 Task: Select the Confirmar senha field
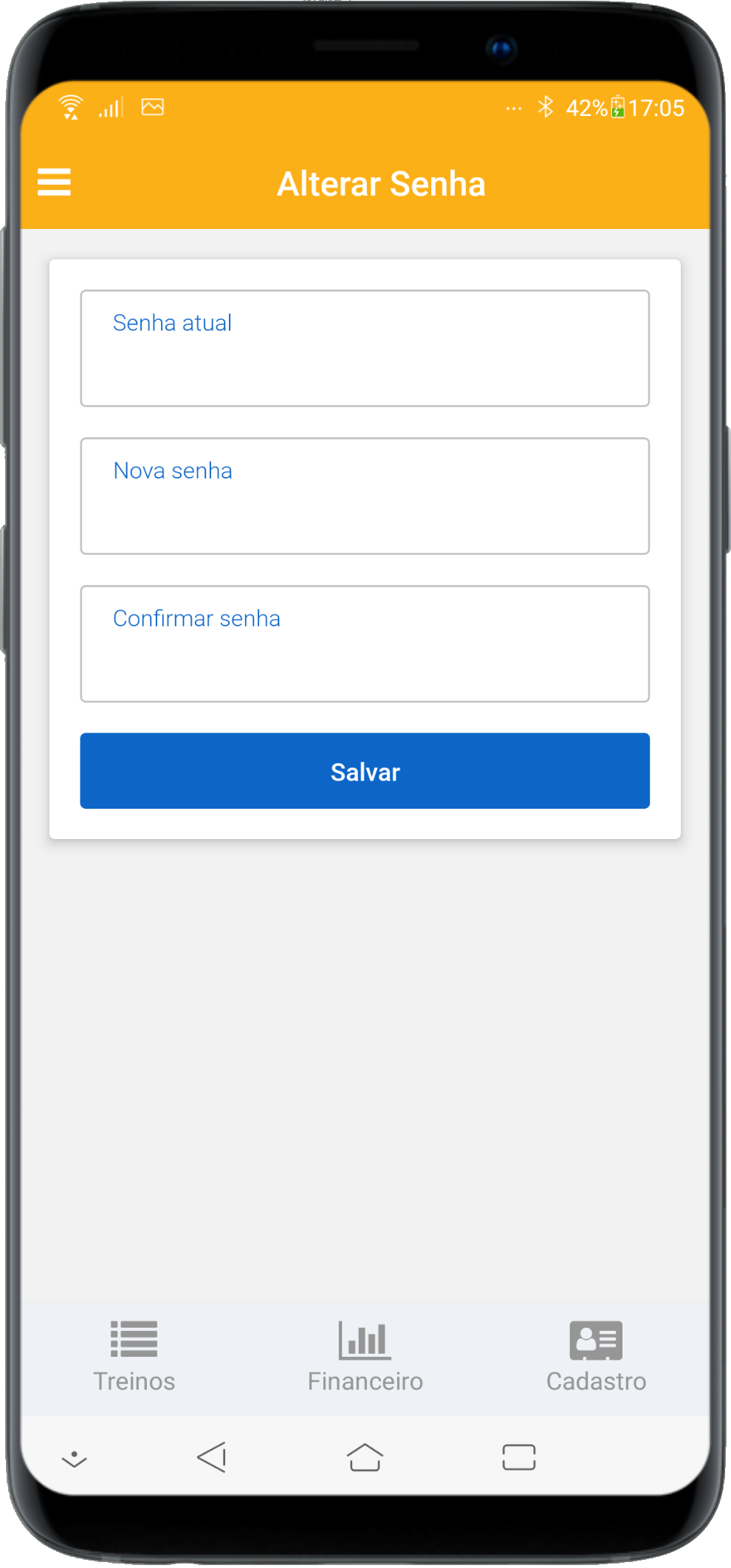[x=365, y=644]
